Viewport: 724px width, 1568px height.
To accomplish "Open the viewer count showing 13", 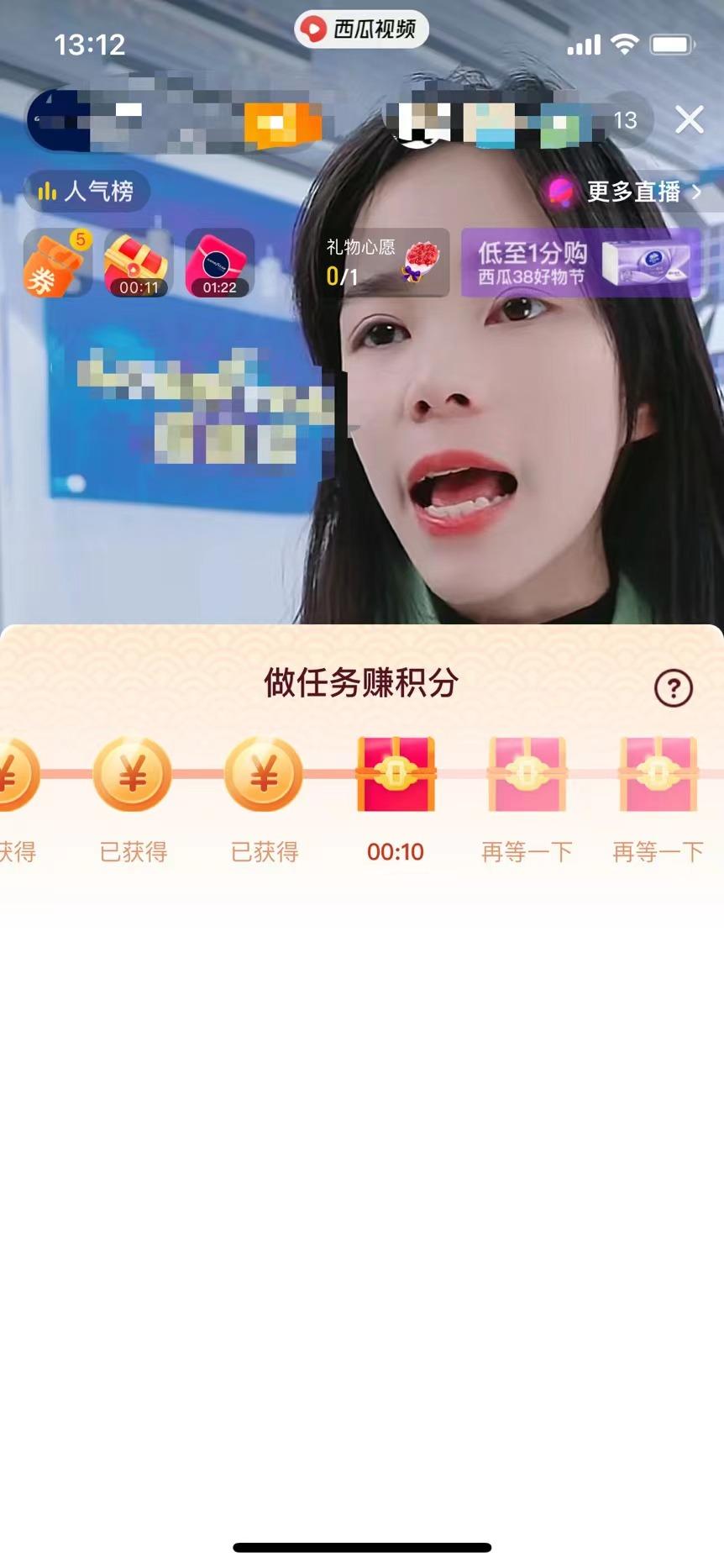I will 625,121.
